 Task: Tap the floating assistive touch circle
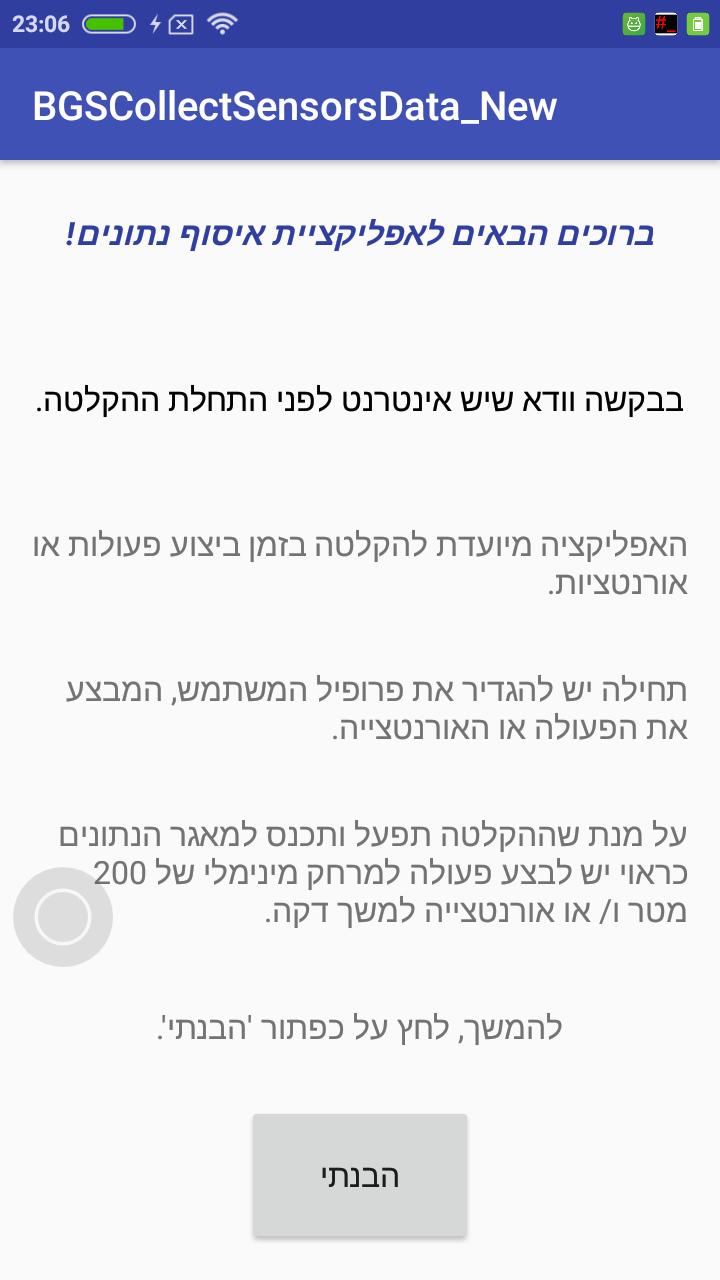63,916
